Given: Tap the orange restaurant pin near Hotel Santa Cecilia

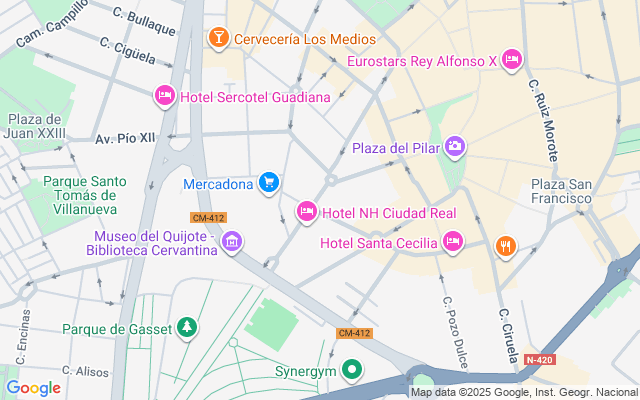Looking at the screenshot, I should 506,247.
